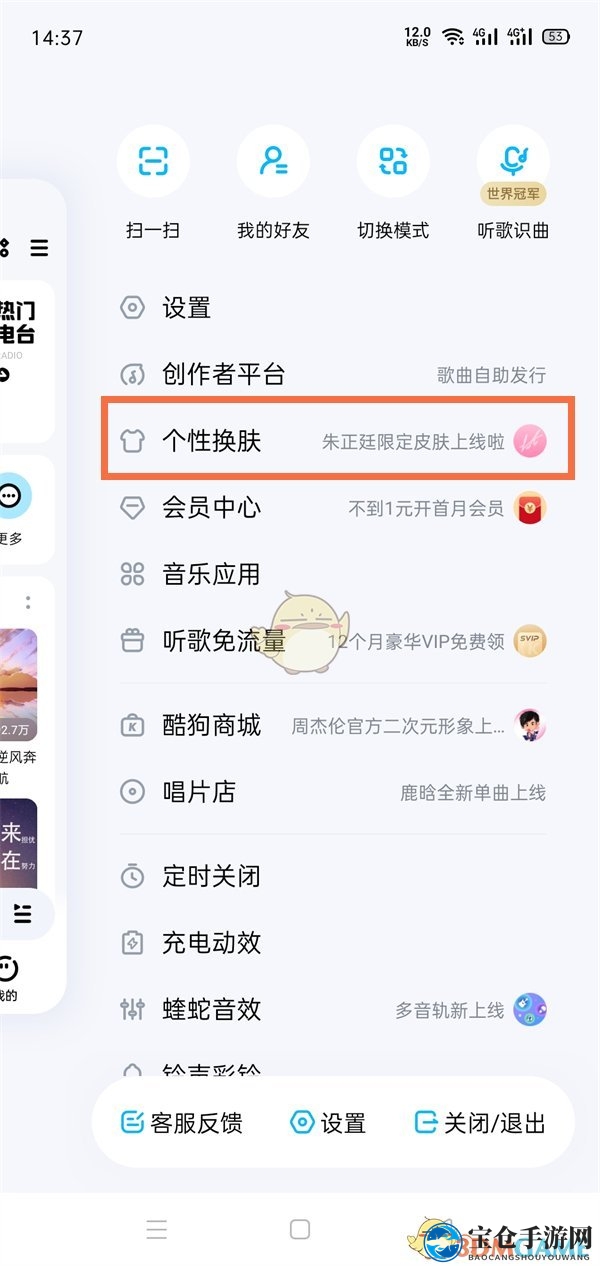Open 唱片店
The image size is (600, 1266).
(x=199, y=792)
